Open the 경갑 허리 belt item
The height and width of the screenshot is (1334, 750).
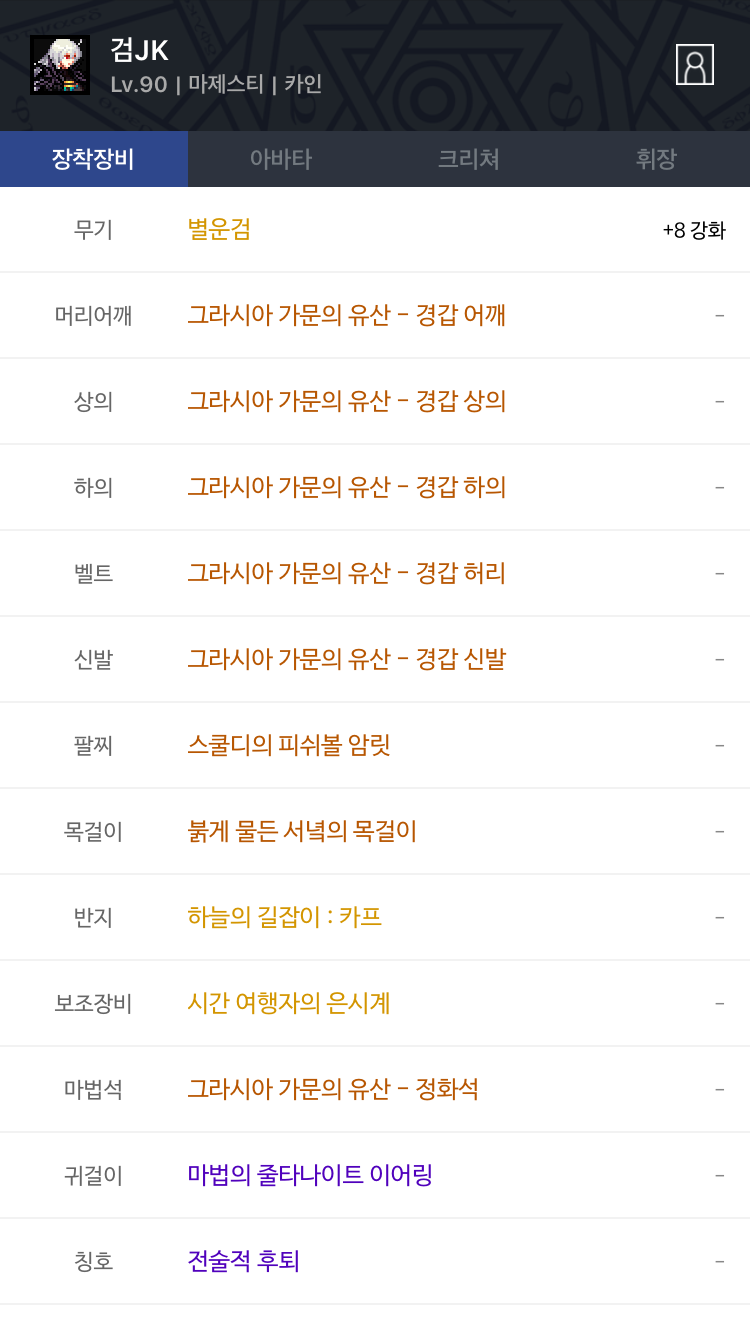click(375, 573)
